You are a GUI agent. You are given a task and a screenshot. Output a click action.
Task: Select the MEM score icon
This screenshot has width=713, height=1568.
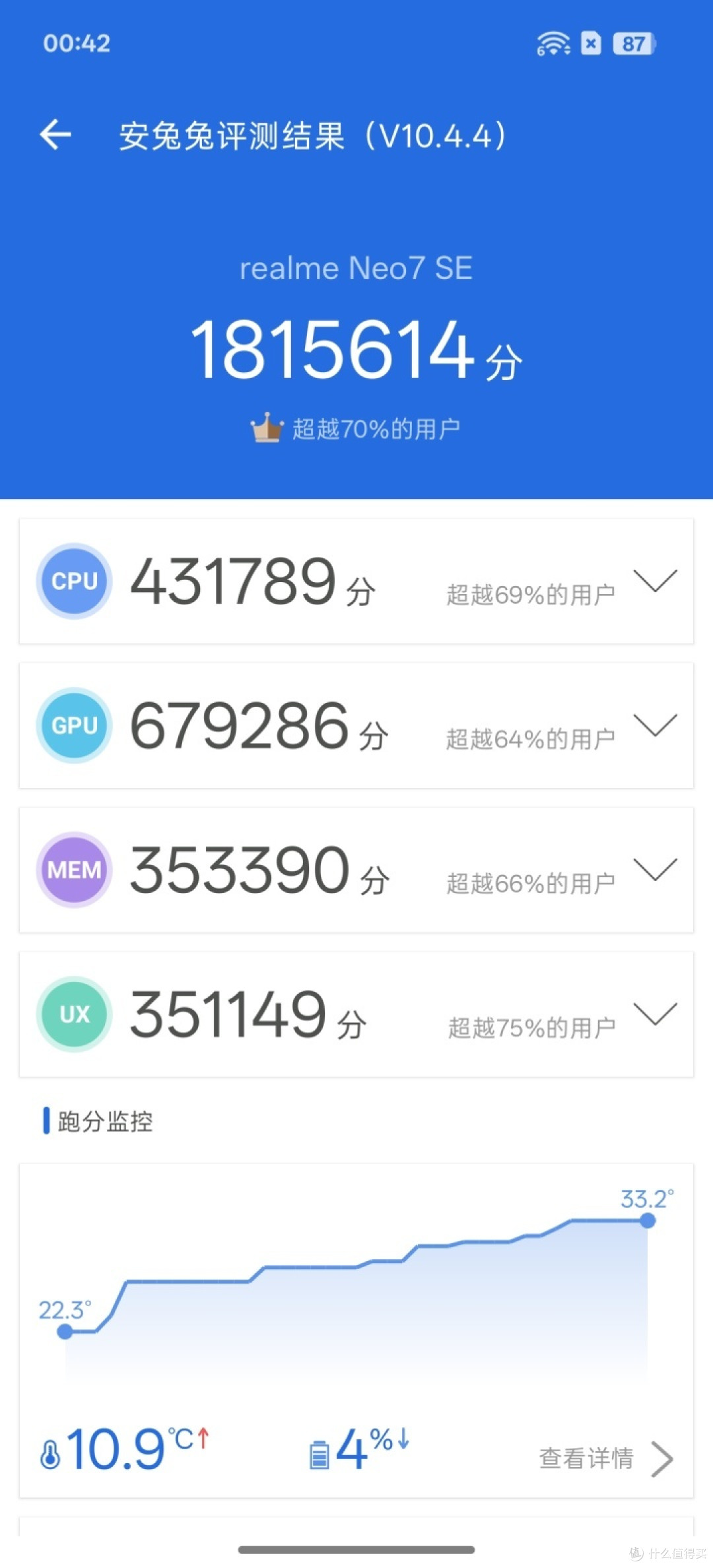pyautogui.click(x=74, y=870)
